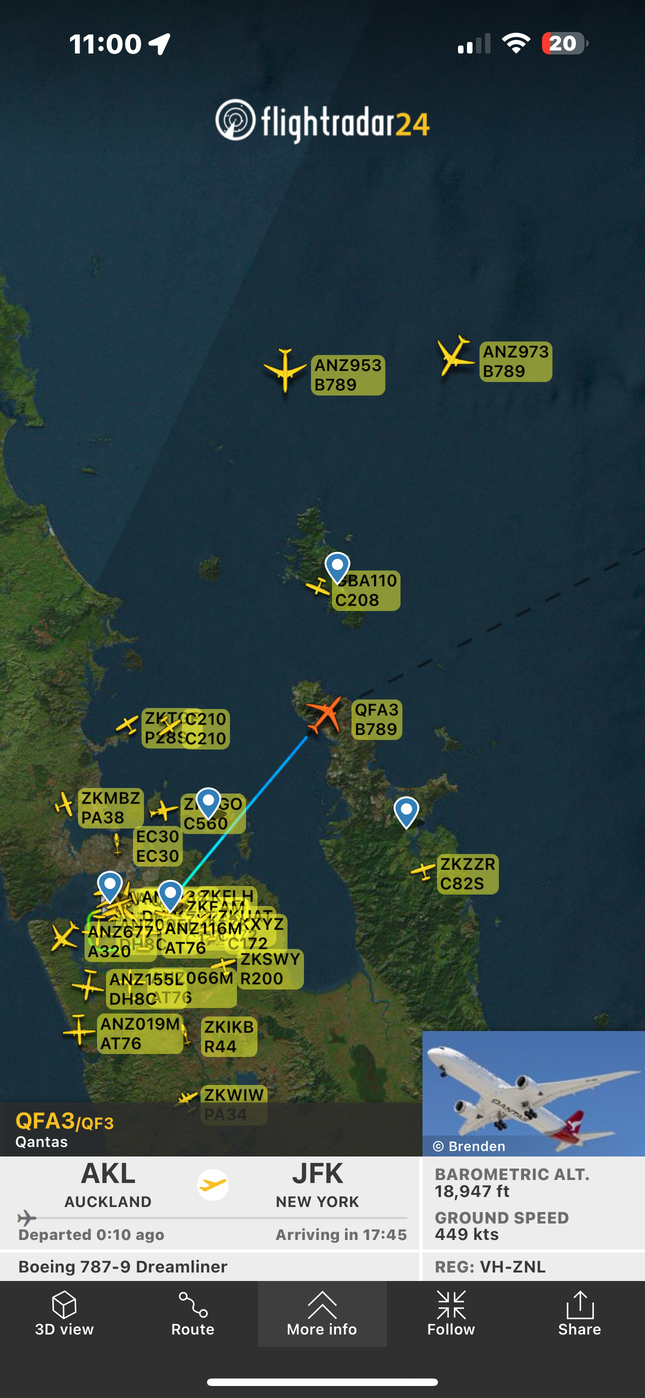Show the flight Route
Screen dimensions: 645x1398
coord(192,1314)
